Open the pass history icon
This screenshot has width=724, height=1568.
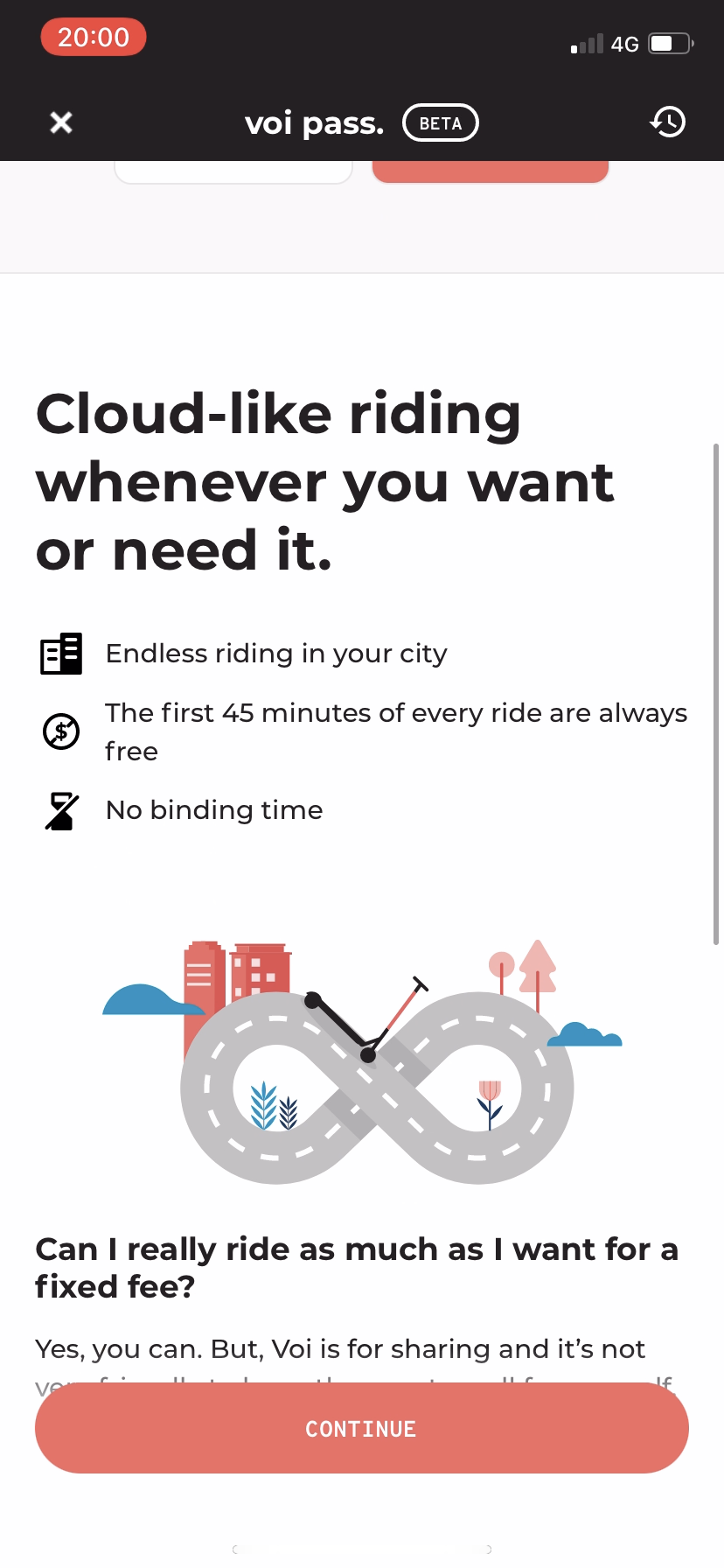point(668,122)
